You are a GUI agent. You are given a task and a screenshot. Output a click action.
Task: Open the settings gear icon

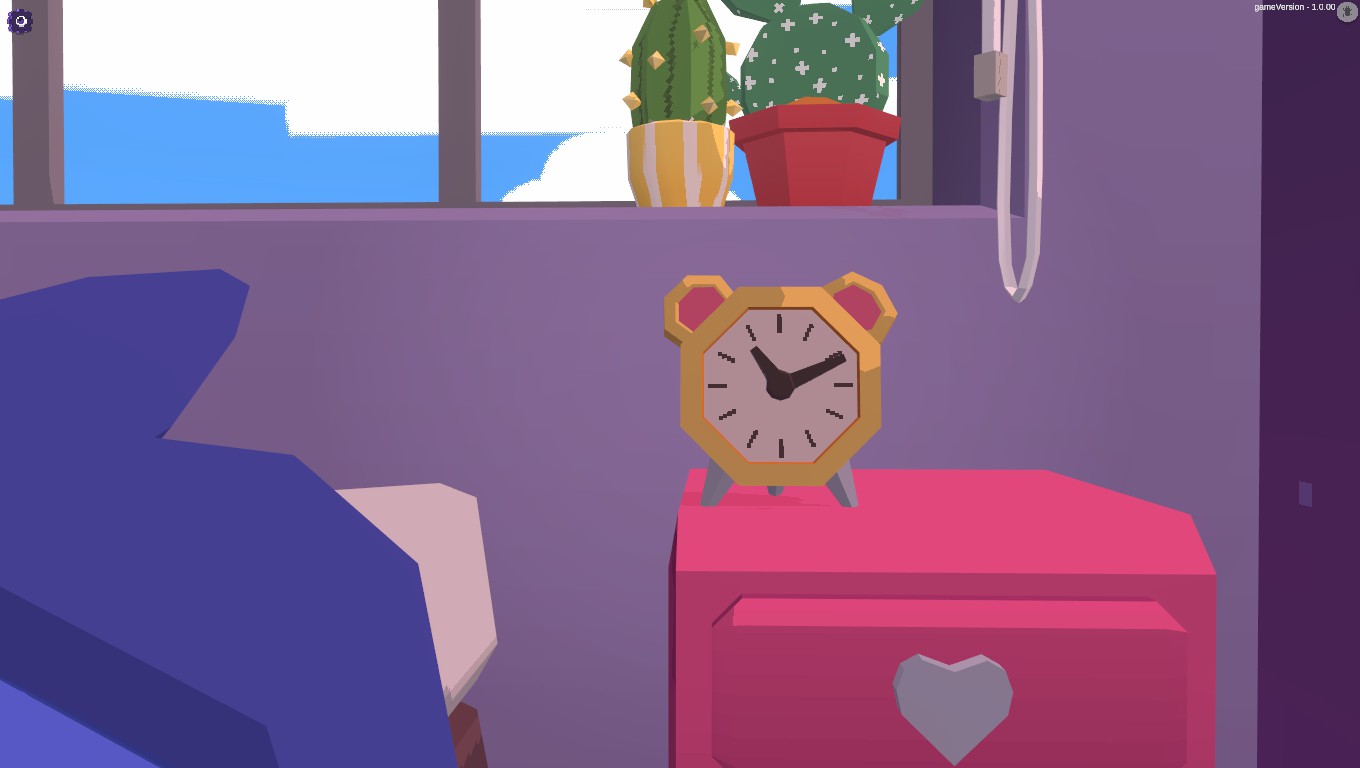[20, 20]
